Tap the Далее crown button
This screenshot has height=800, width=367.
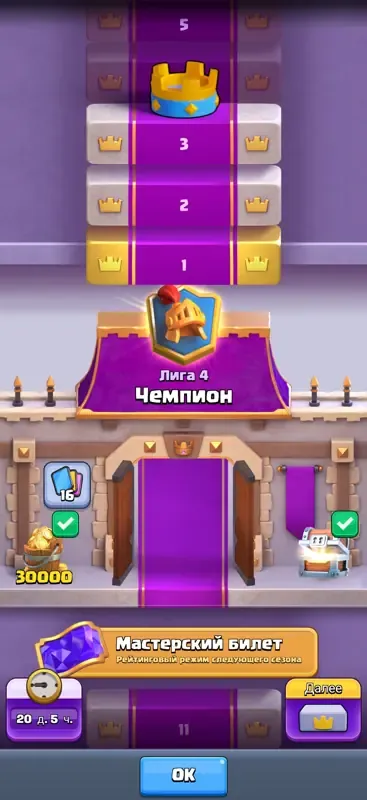point(323,710)
